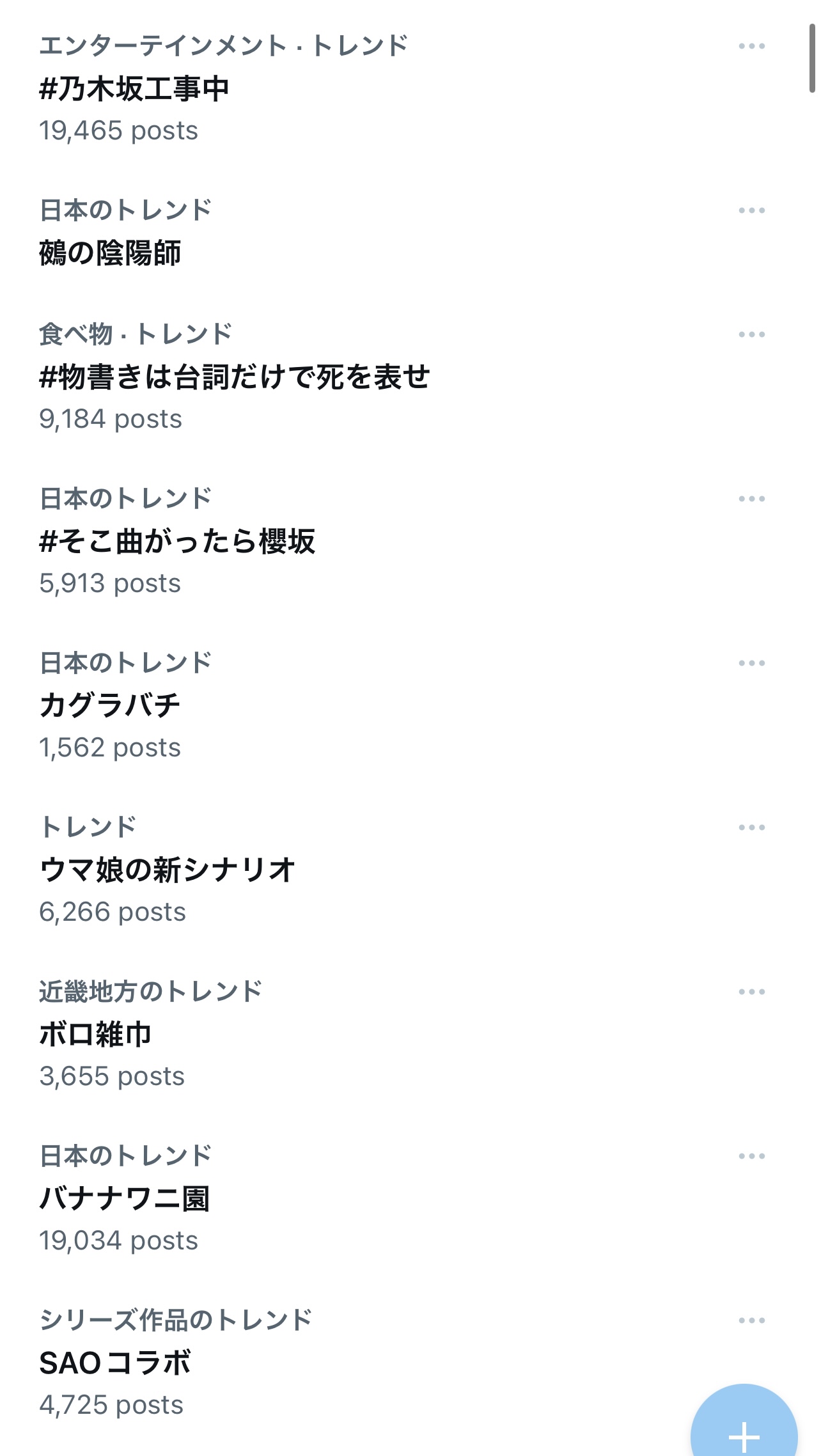Viewport: 821px width, 1456px height.
Task: Tap the more options dots beside カグラバチ
Action: 751,663
